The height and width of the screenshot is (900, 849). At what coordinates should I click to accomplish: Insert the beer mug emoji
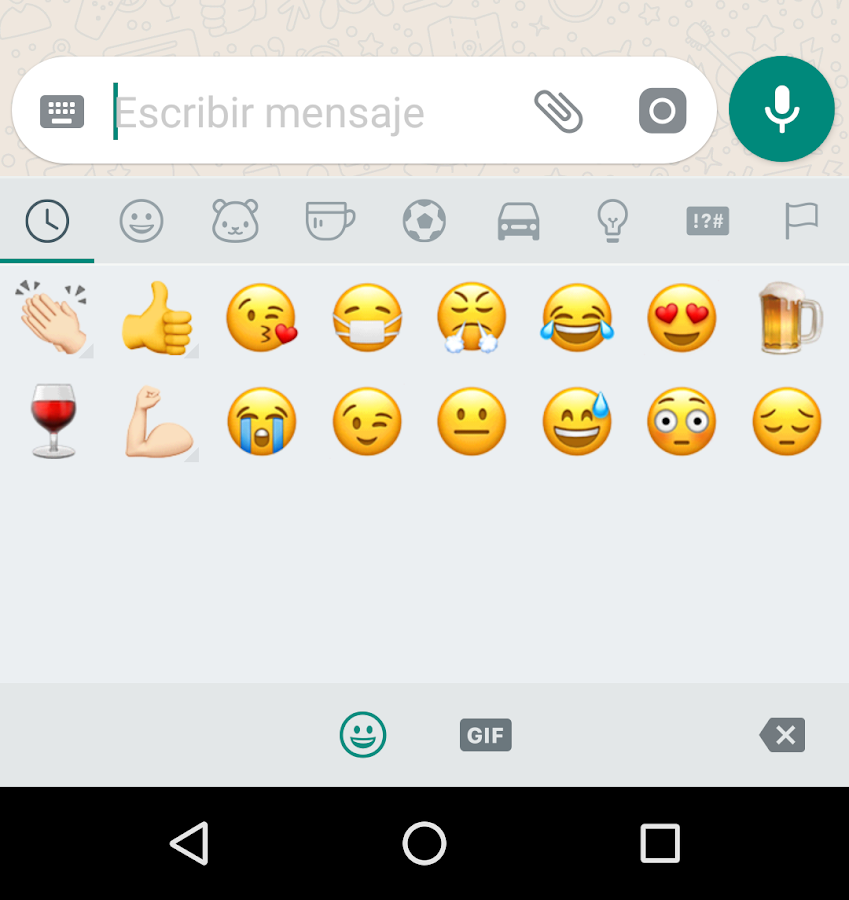point(790,317)
